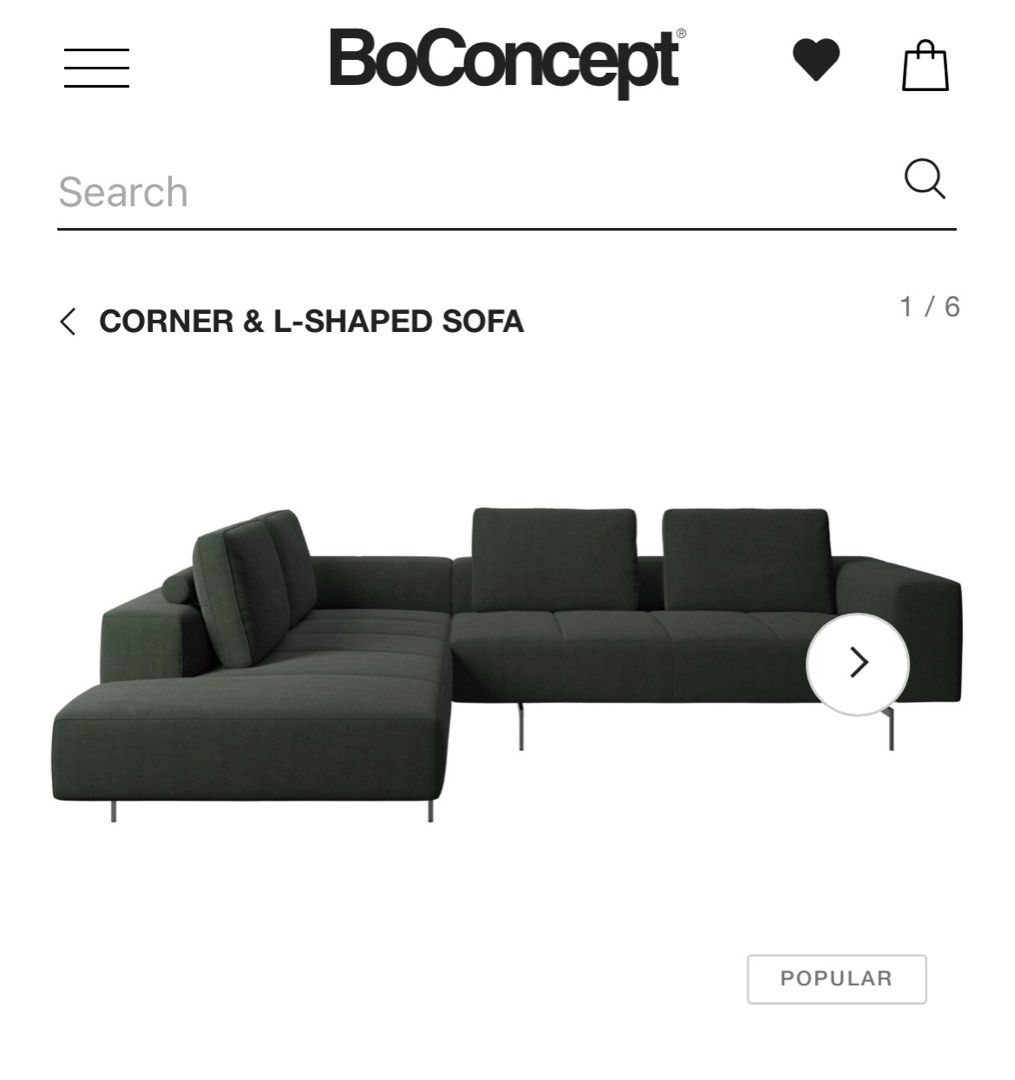Click the 1 / 6 image position indicator

click(928, 307)
